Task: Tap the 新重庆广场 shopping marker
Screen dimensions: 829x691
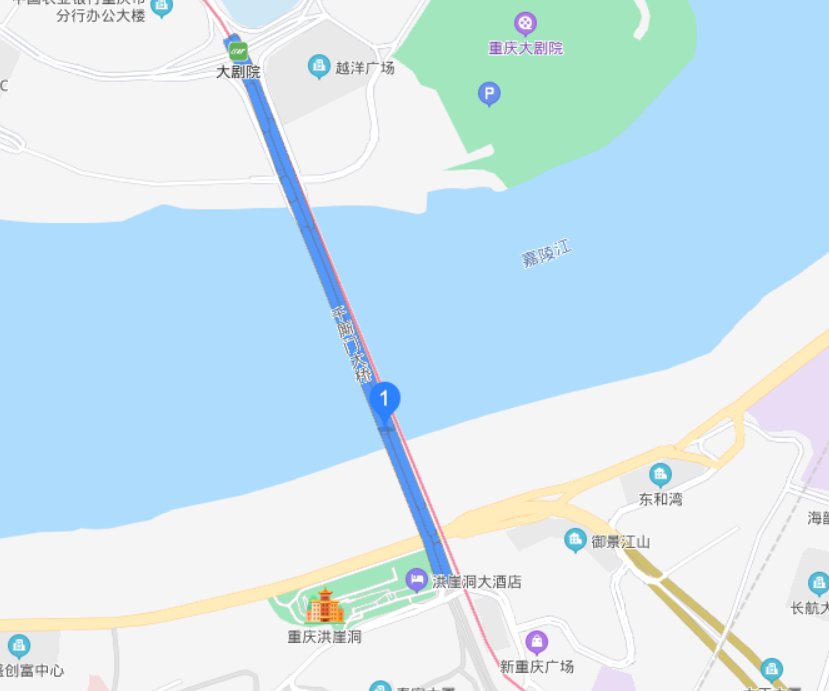Action: pyautogui.click(x=537, y=641)
